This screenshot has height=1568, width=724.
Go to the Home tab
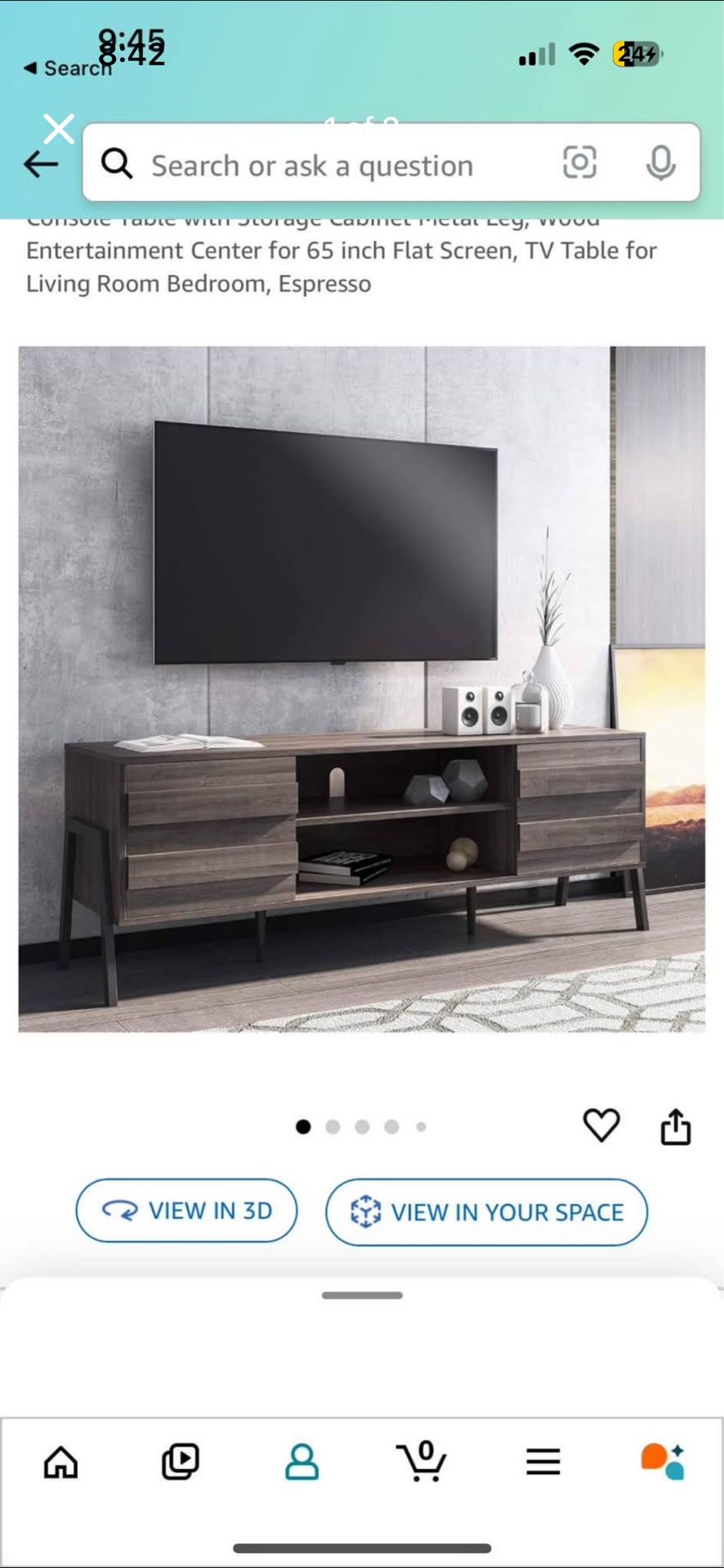coord(61,1463)
